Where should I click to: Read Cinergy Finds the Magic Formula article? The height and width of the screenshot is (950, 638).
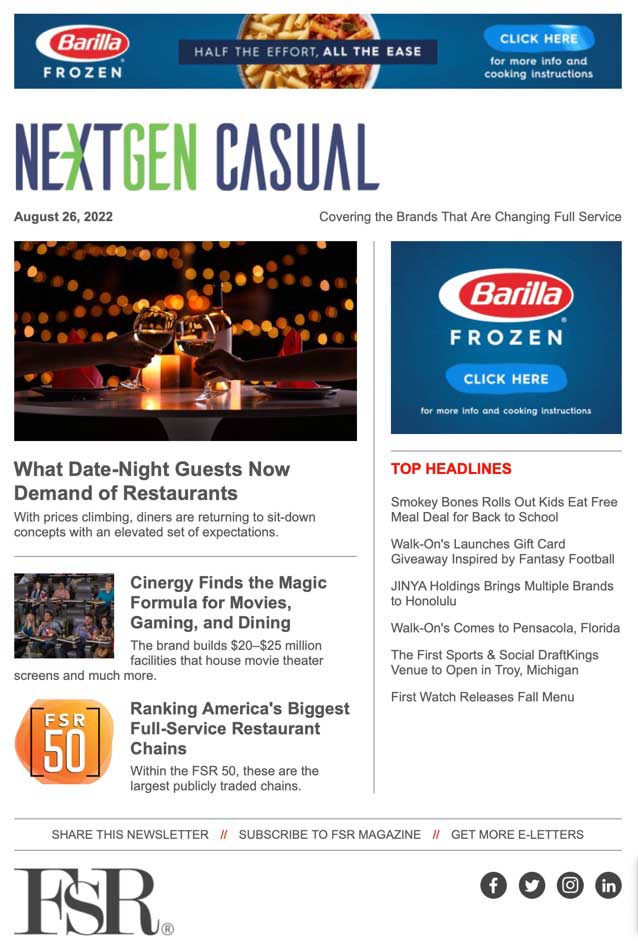228,602
